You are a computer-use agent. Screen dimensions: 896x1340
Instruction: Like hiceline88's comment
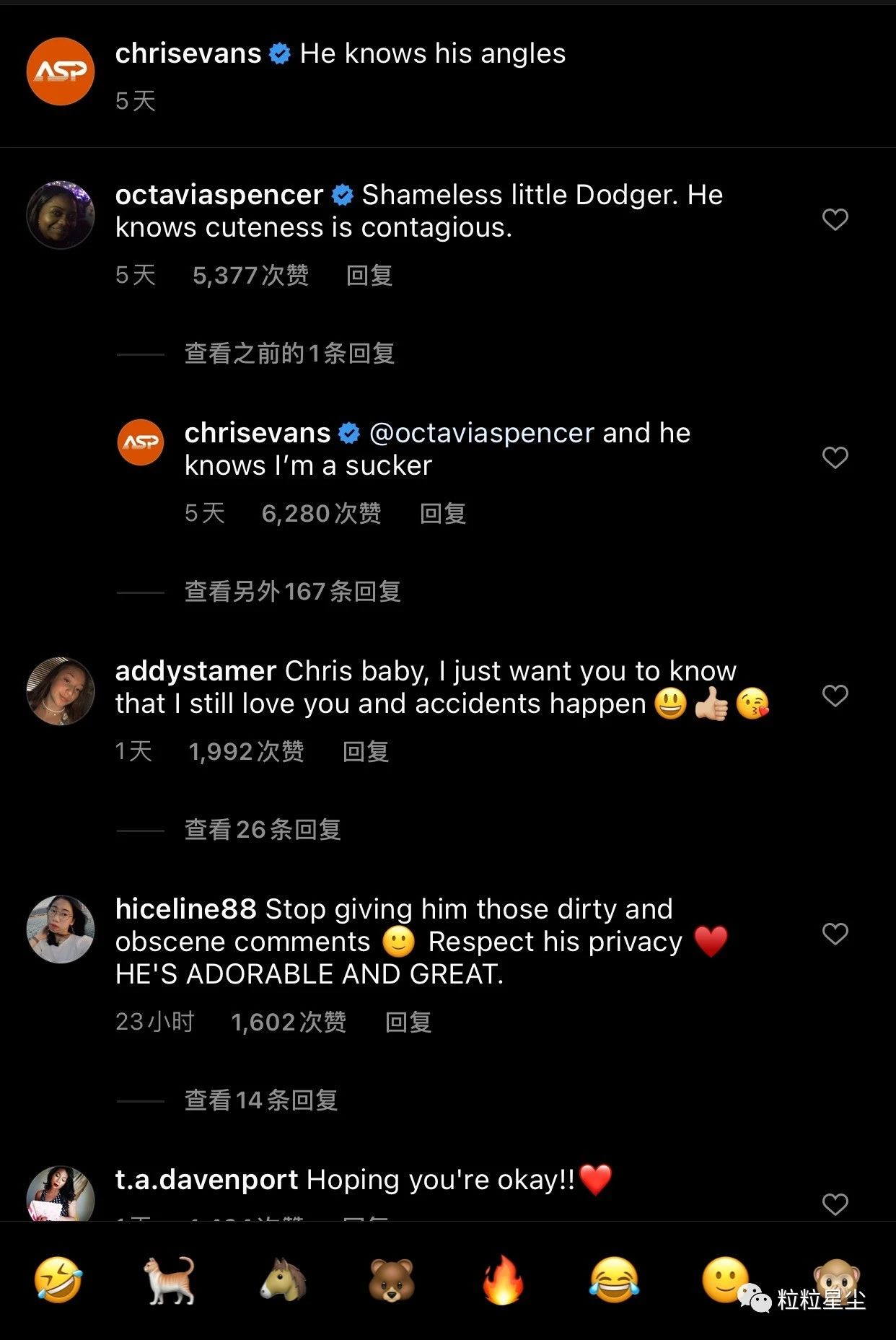835,934
